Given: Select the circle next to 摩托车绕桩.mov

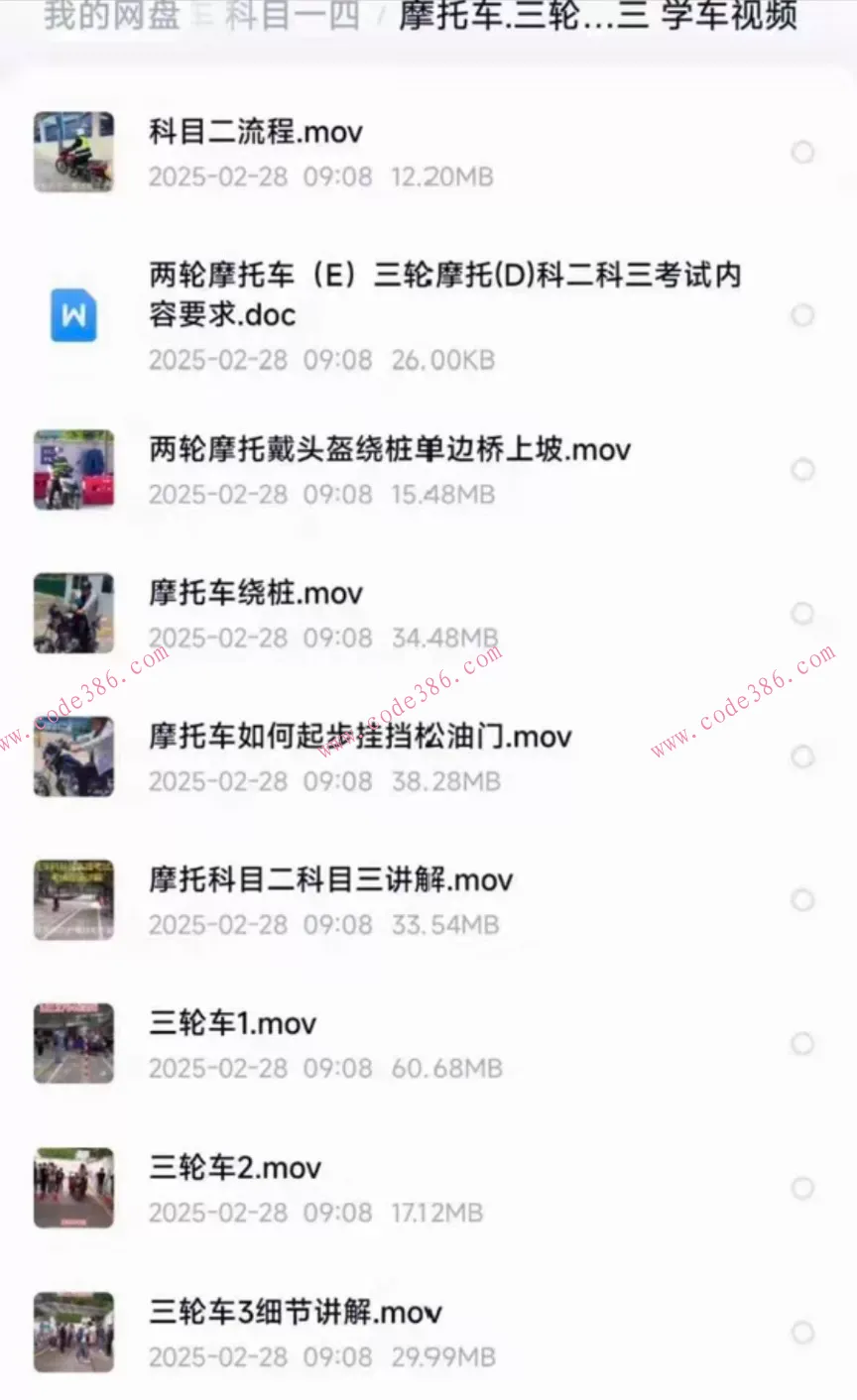Looking at the screenshot, I should (x=803, y=613).
